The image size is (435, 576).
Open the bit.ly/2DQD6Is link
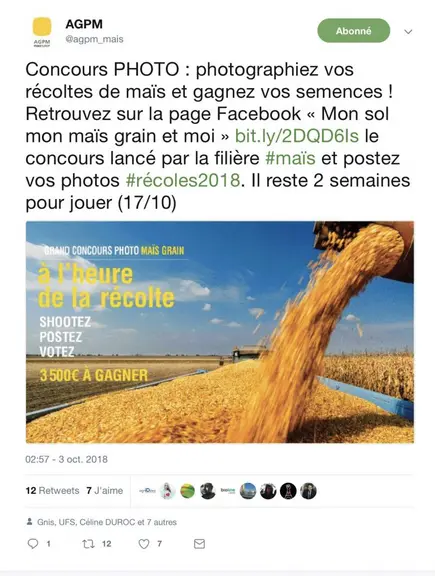pos(296,136)
